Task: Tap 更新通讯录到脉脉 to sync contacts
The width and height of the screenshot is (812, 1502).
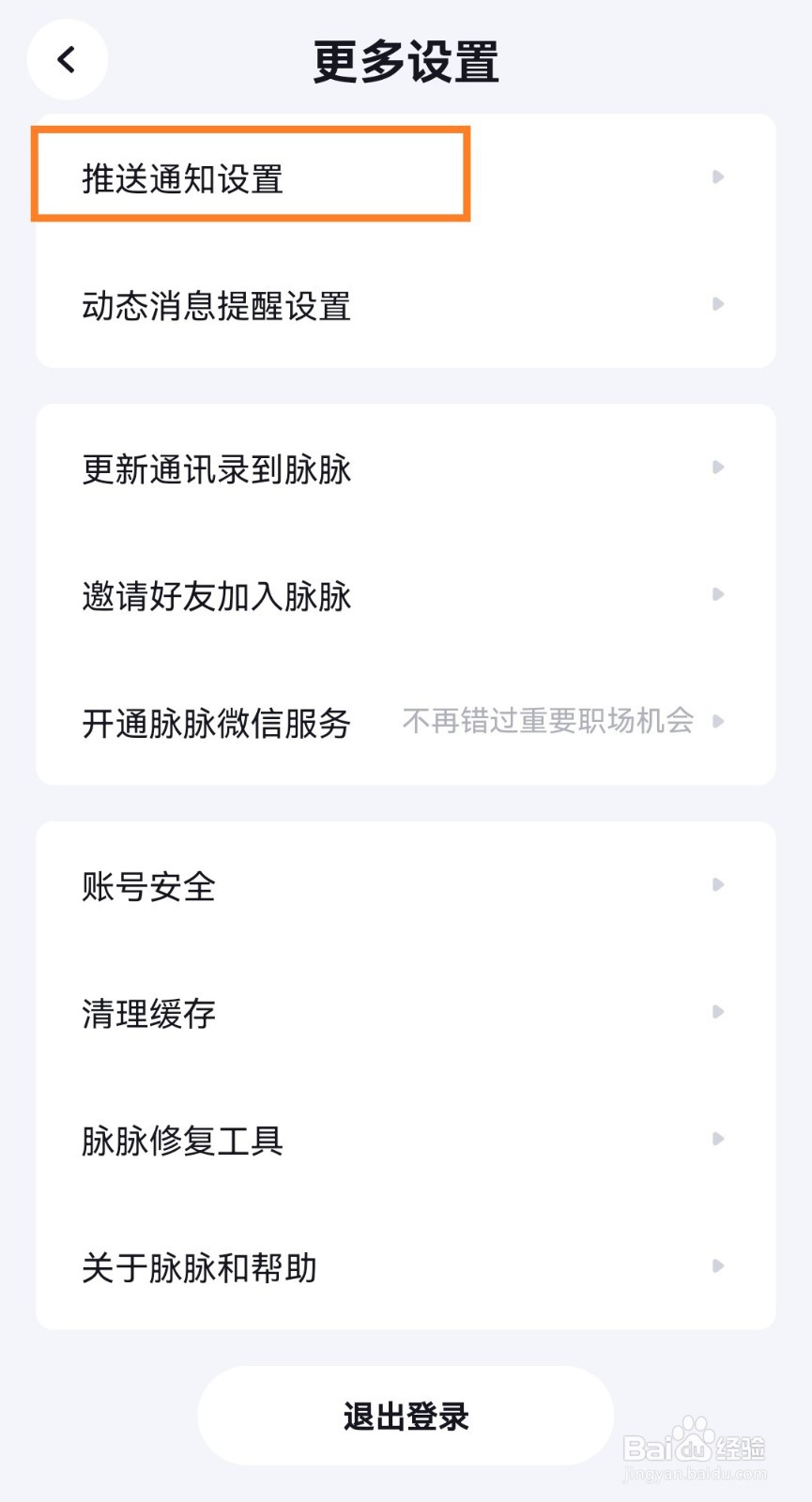Action: coord(216,468)
